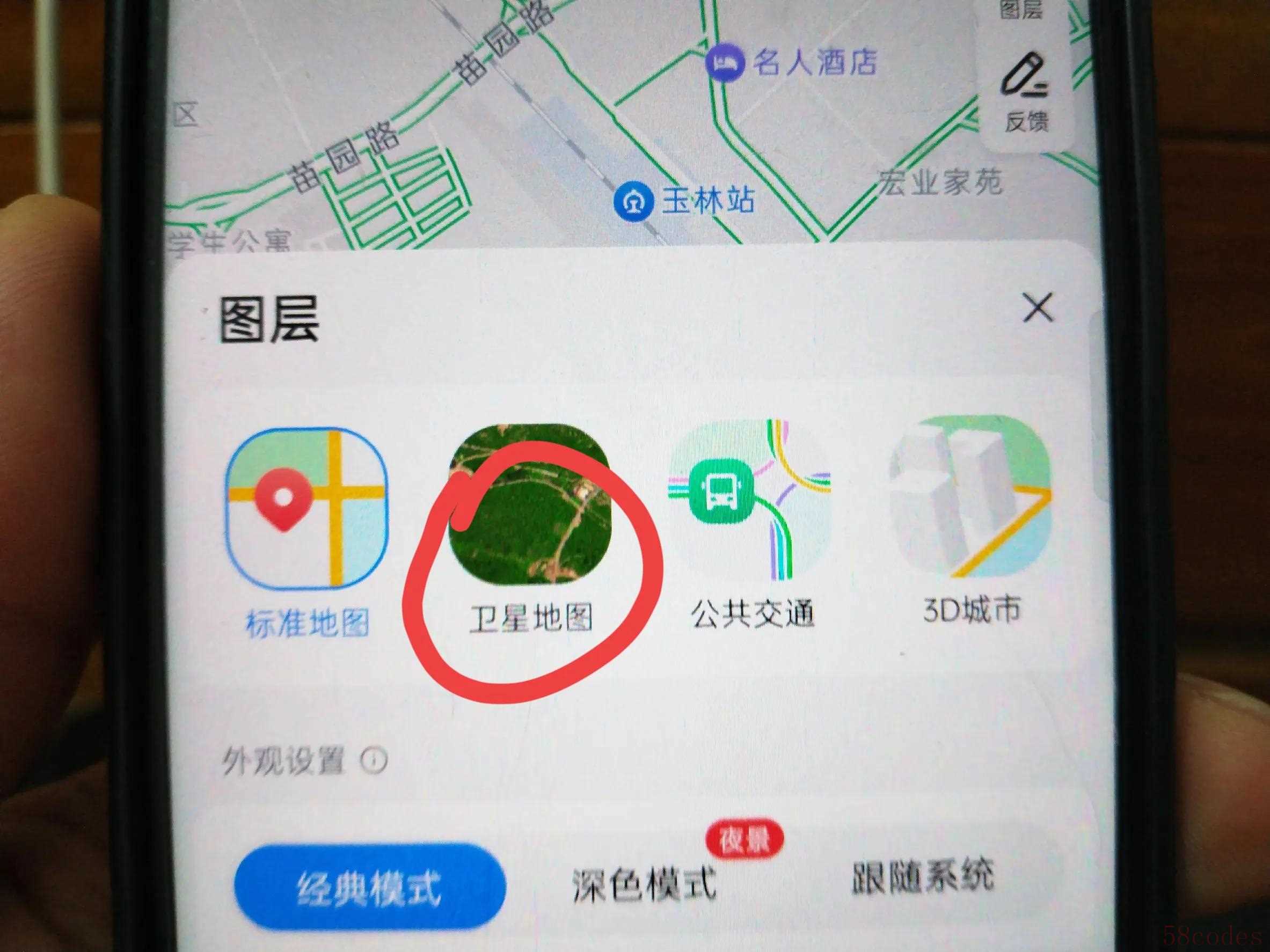Close the 图层 panel
The height and width of the screenshot is (952, 1270).
pyautogui.click(x=1038, y=308)
